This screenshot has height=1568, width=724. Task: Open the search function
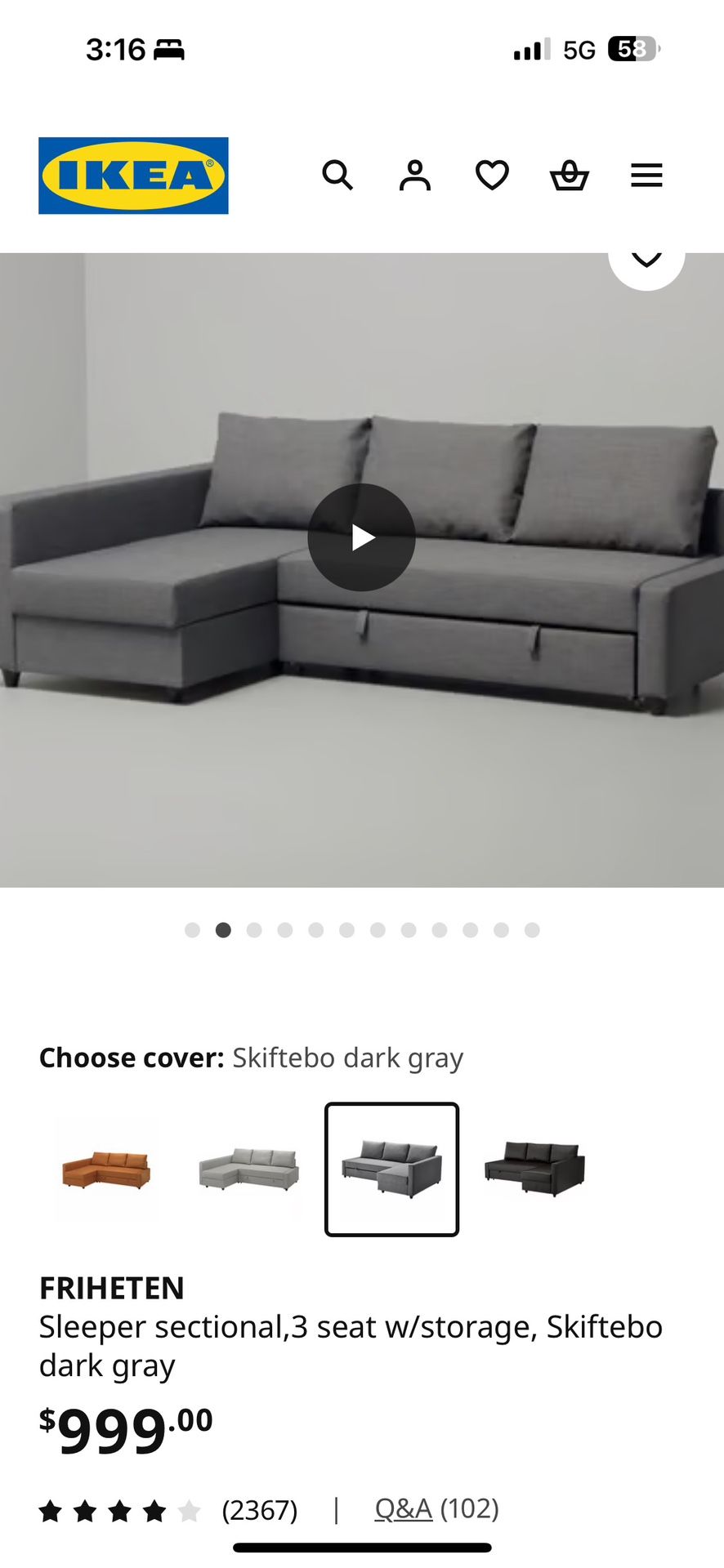pos(337,175)
